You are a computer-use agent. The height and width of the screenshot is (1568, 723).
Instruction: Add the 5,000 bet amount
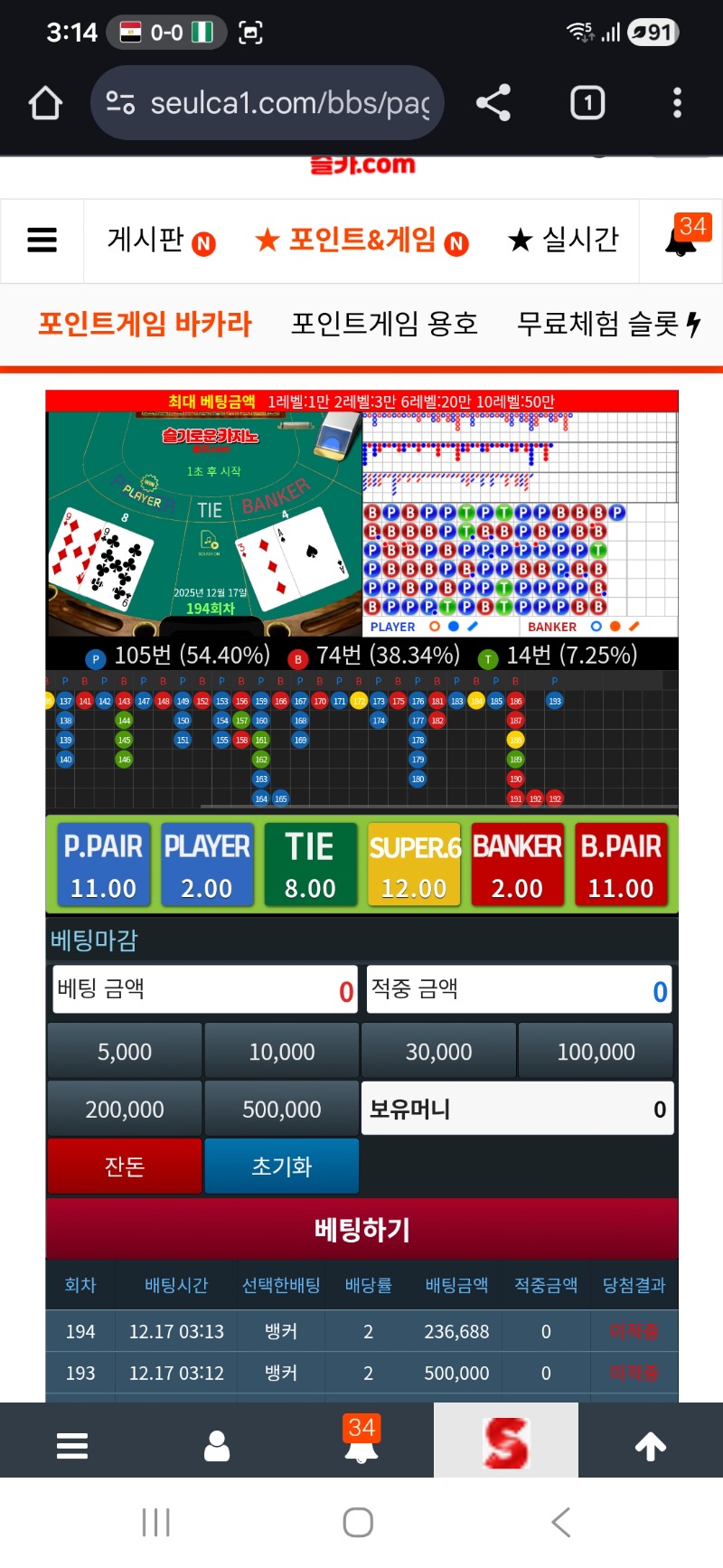(125, 1052)
